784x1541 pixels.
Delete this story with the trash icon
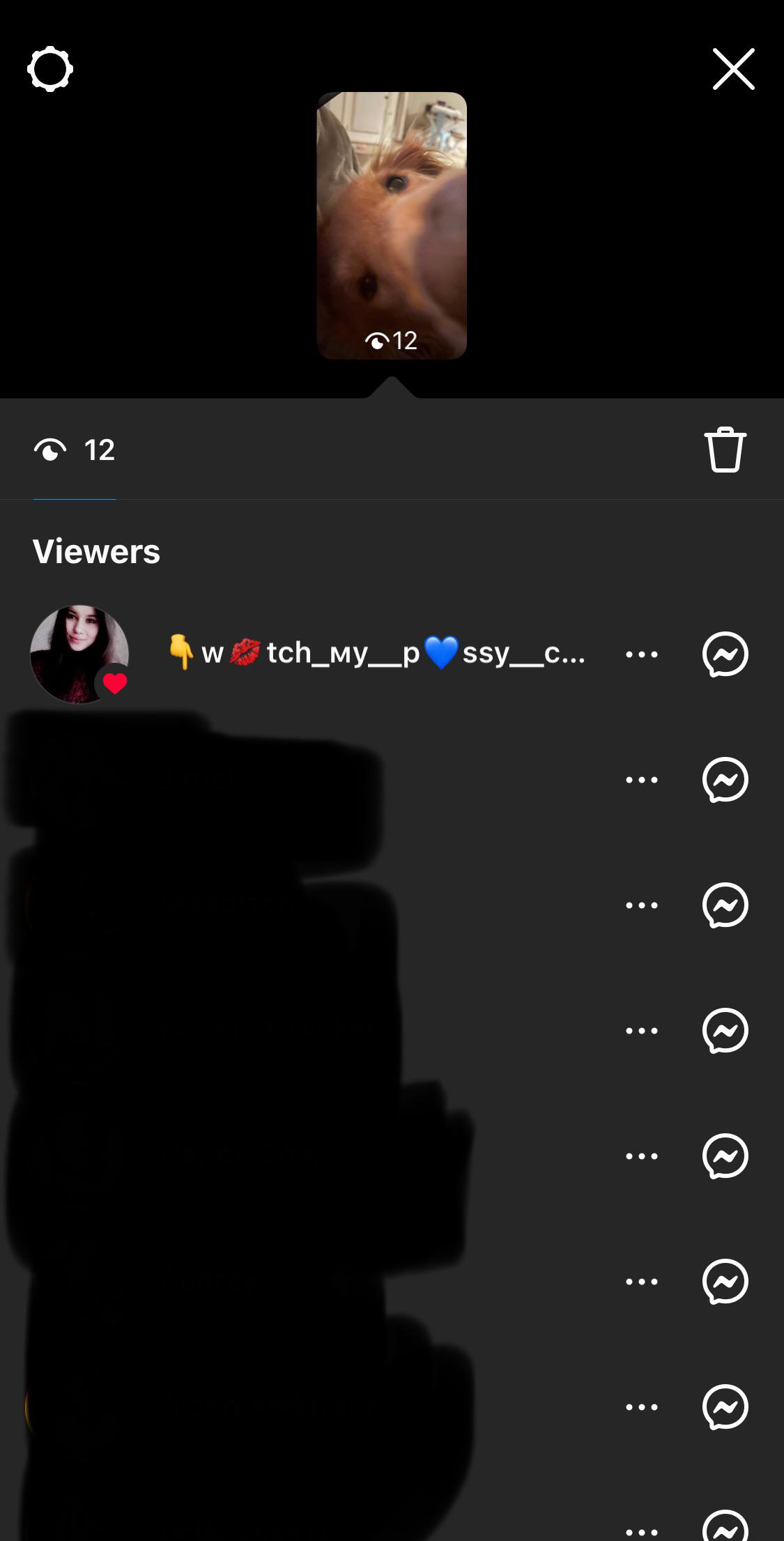[725, 450]
